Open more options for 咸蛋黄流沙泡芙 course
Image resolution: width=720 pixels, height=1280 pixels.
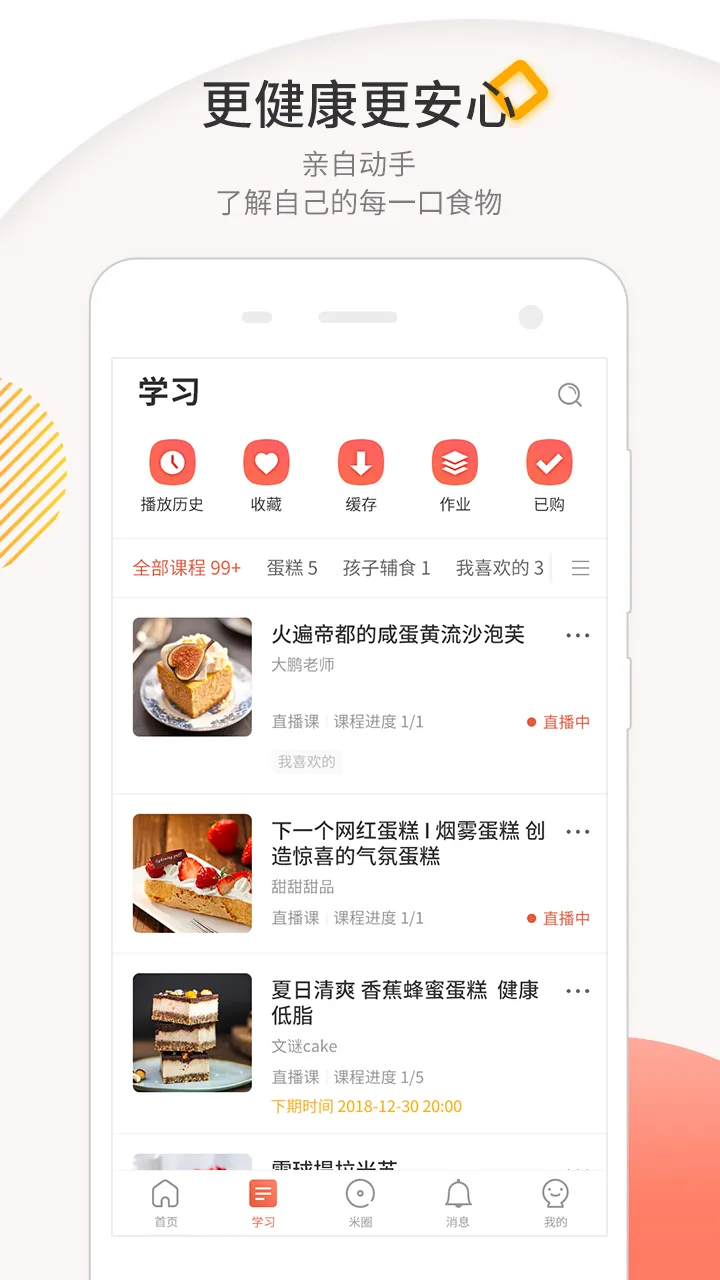tap(578, 635)
